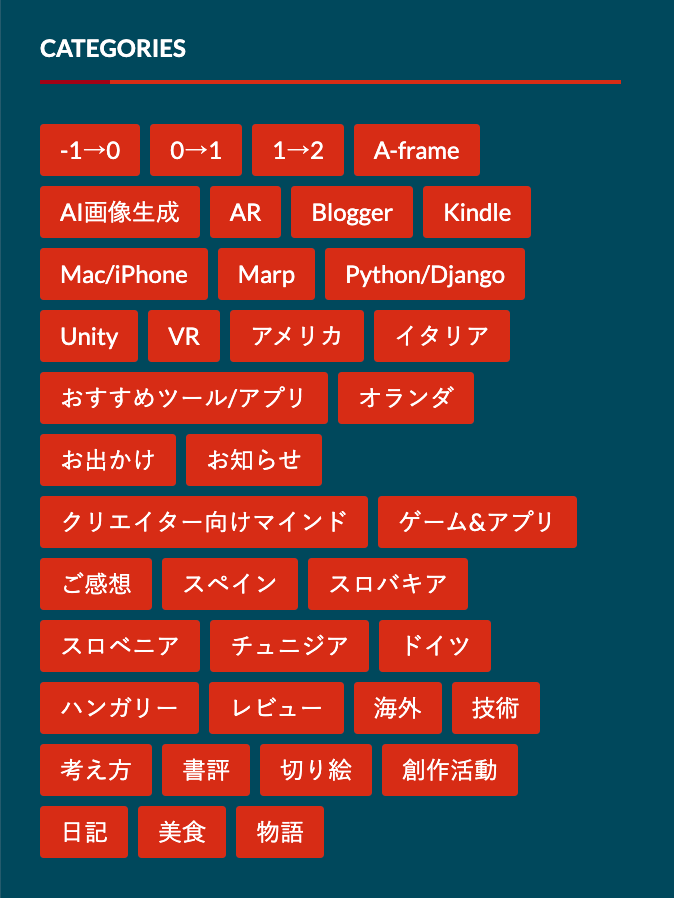Select the 創作活動 category tag
This screenshot has height=898, width=674.
[450, 770]
